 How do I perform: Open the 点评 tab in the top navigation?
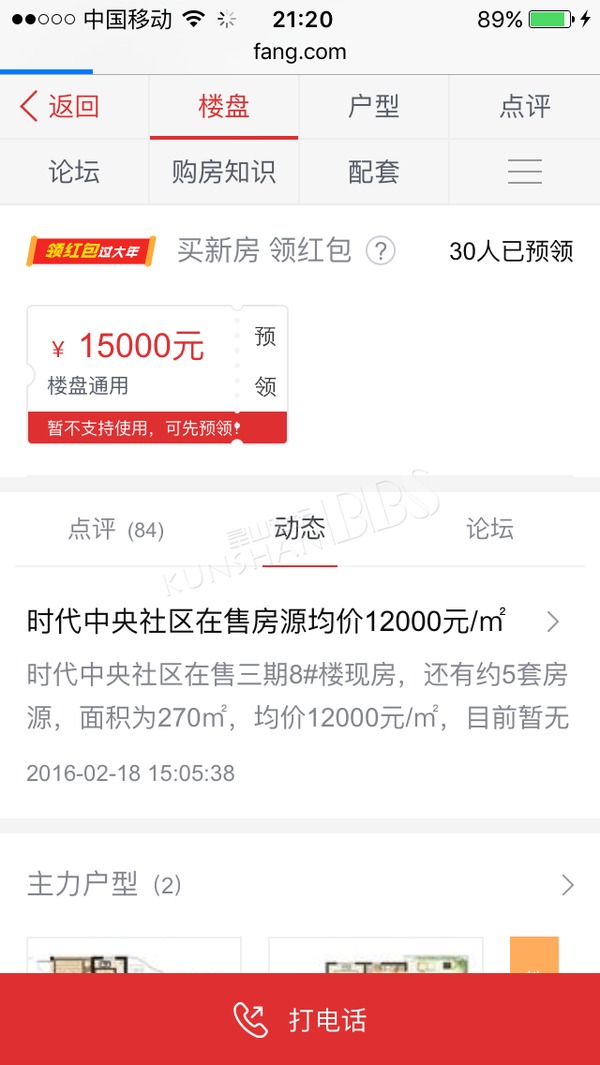coord(524,106)
